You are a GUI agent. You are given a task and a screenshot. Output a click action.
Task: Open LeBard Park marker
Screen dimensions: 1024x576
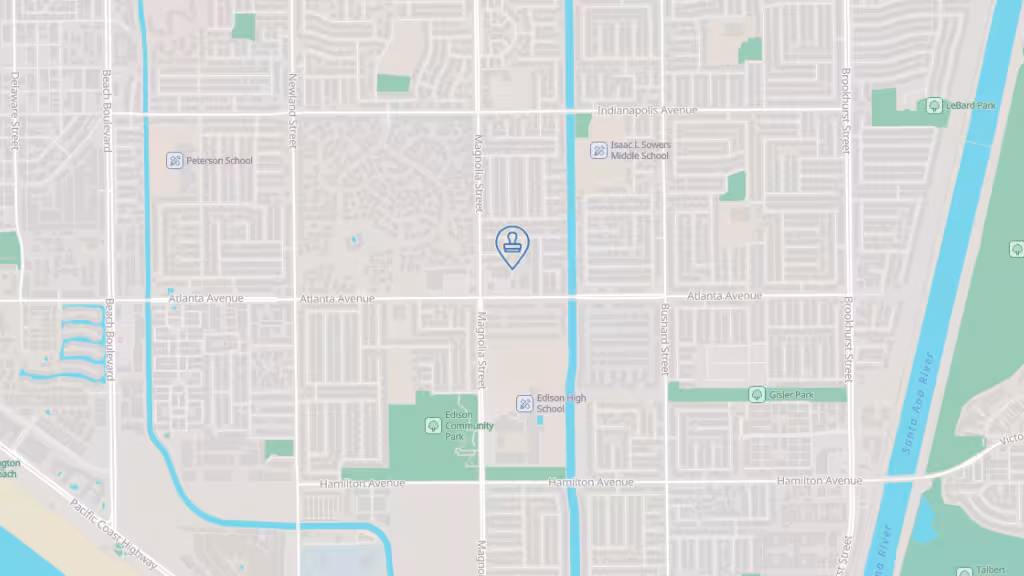[934, 105]
